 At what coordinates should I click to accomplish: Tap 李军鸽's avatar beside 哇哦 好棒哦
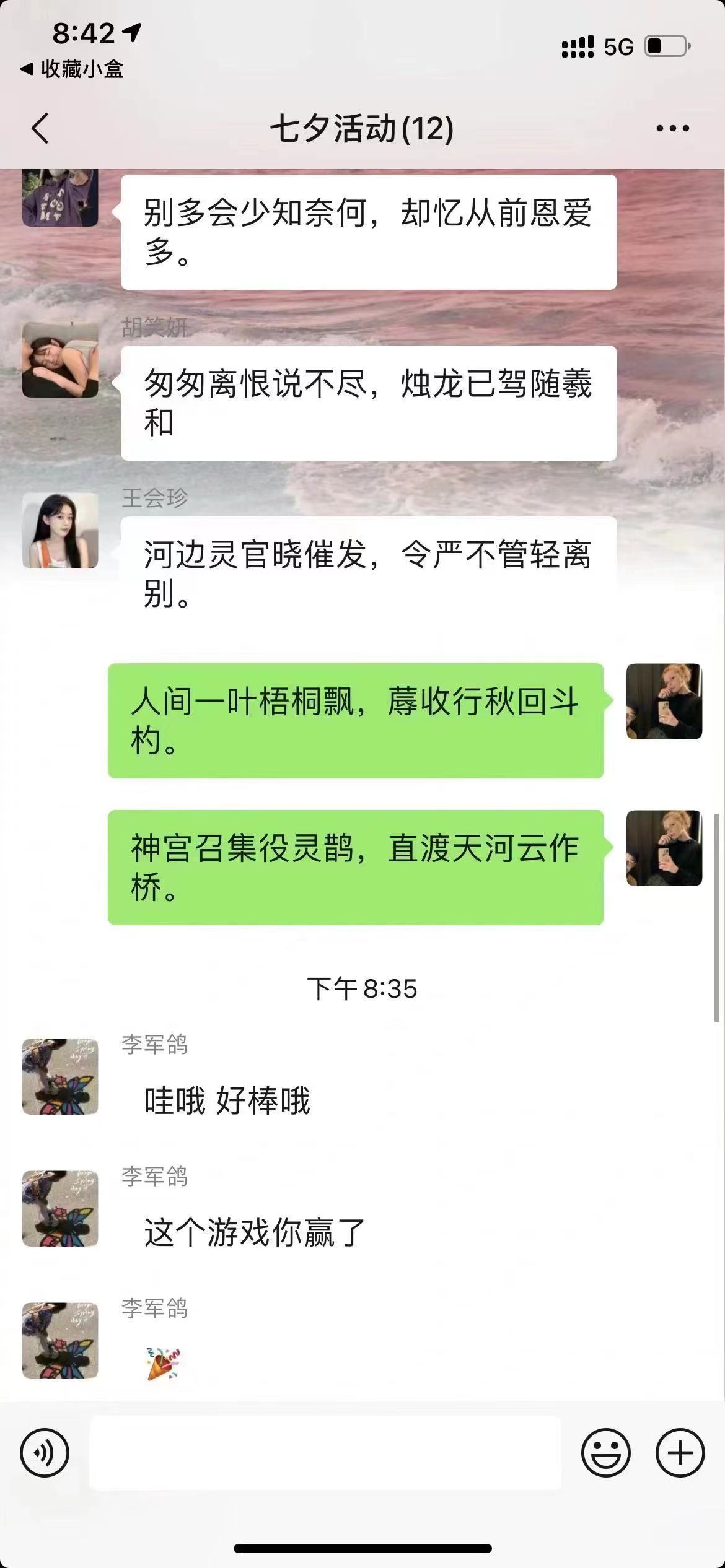coord(60,1077)
